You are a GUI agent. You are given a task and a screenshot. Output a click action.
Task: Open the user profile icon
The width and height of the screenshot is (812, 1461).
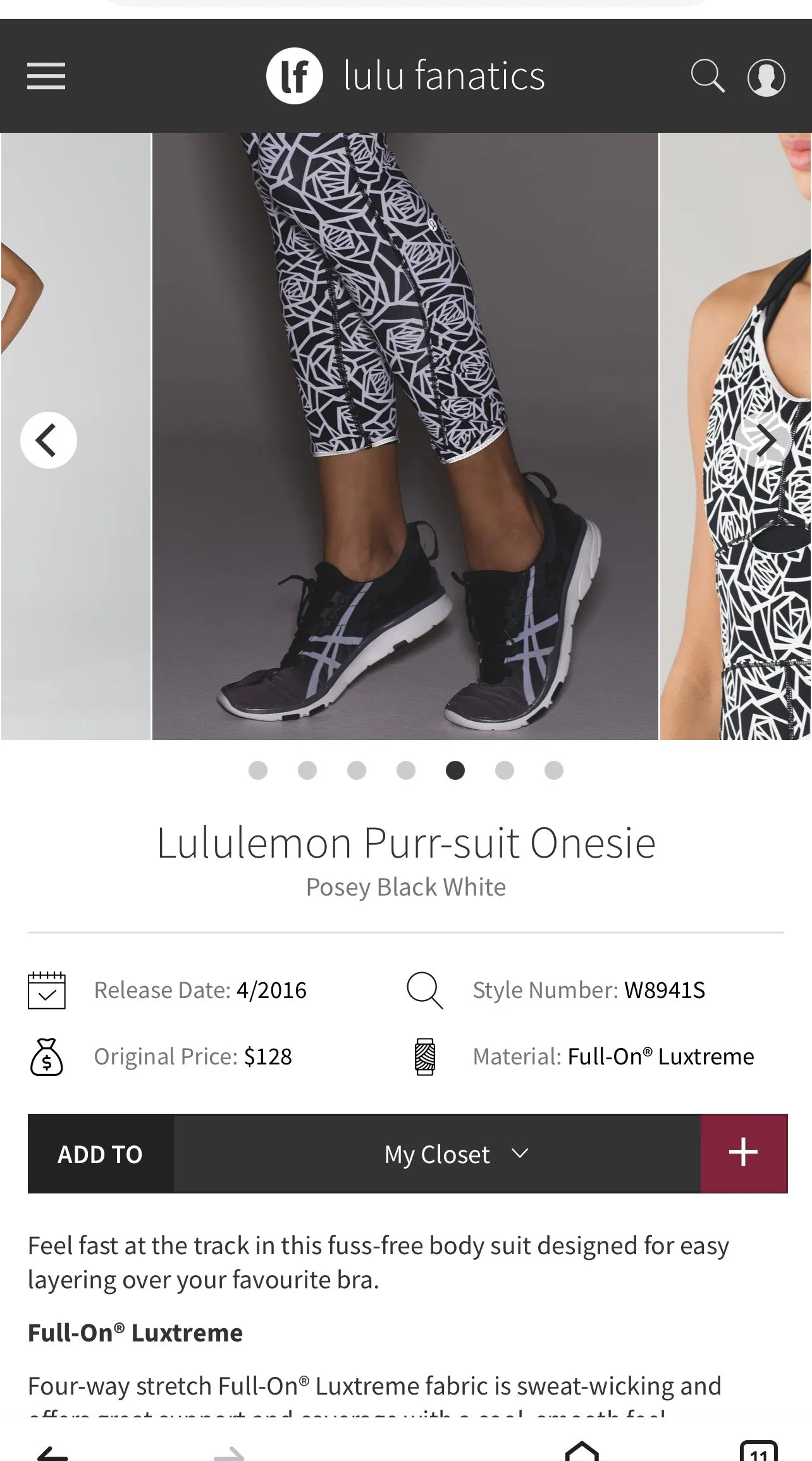click(766, 77)
